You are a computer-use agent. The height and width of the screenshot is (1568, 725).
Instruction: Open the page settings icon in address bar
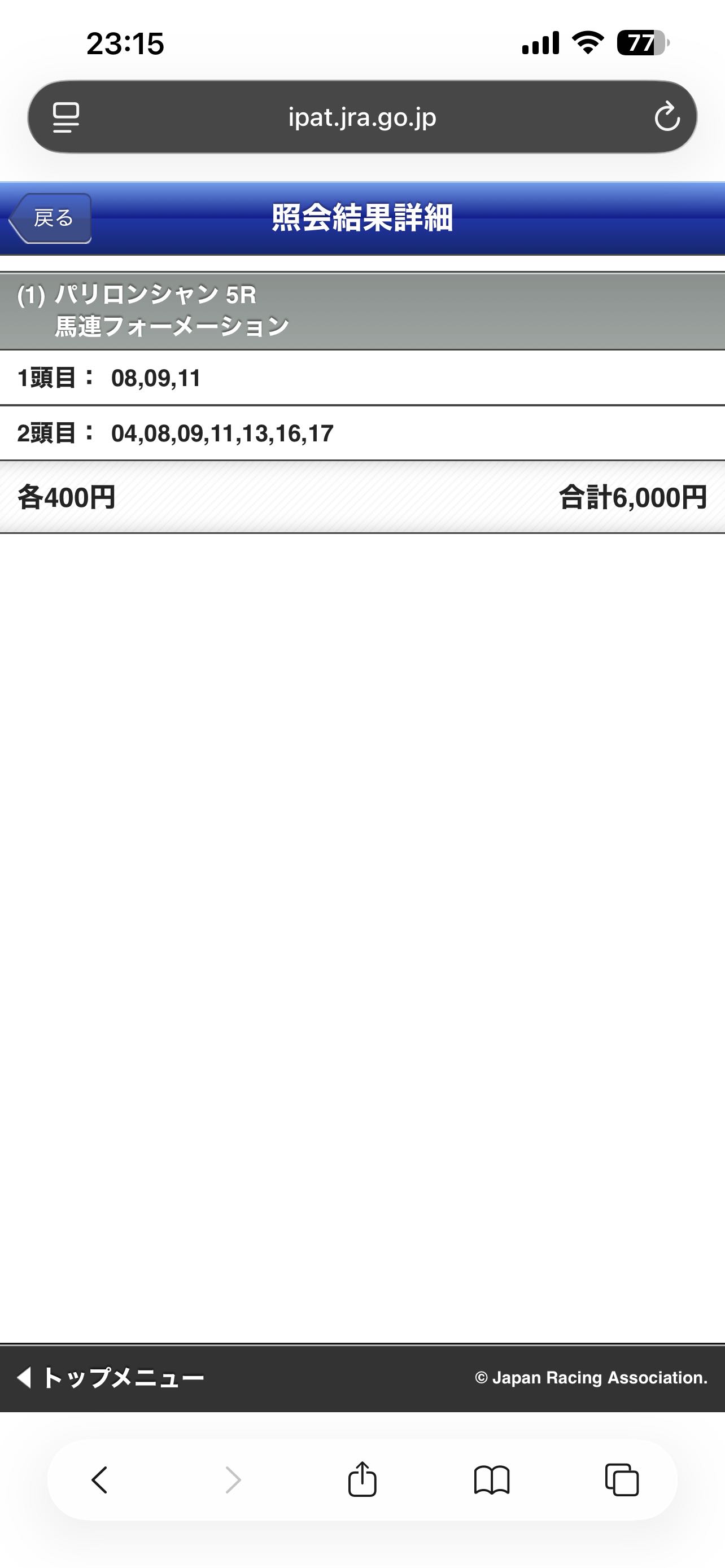(x=65, y=117)
